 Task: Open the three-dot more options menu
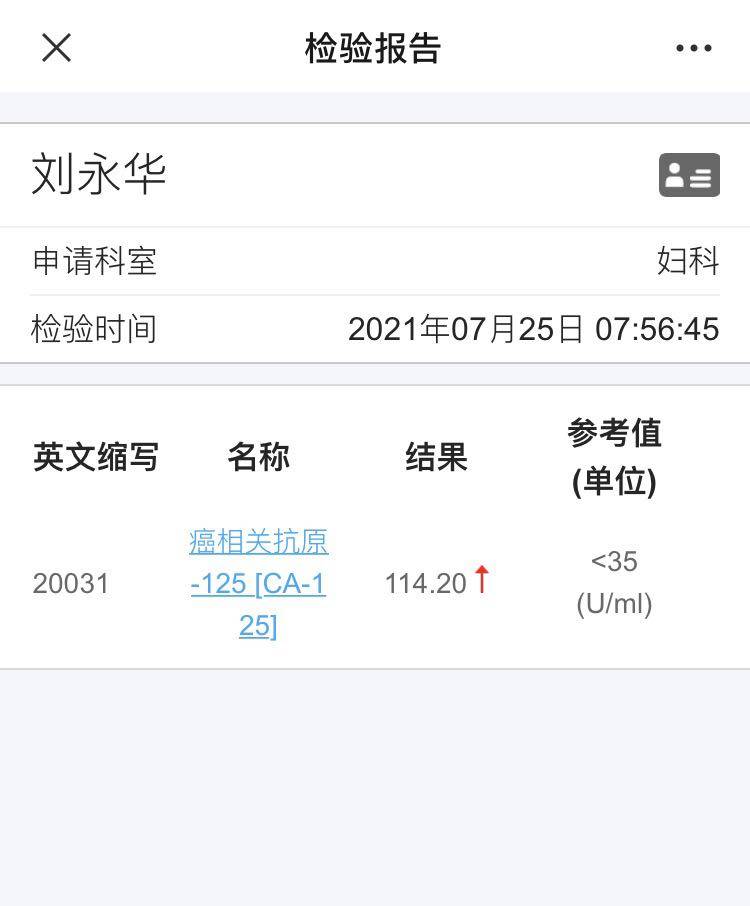coord(693,48)
